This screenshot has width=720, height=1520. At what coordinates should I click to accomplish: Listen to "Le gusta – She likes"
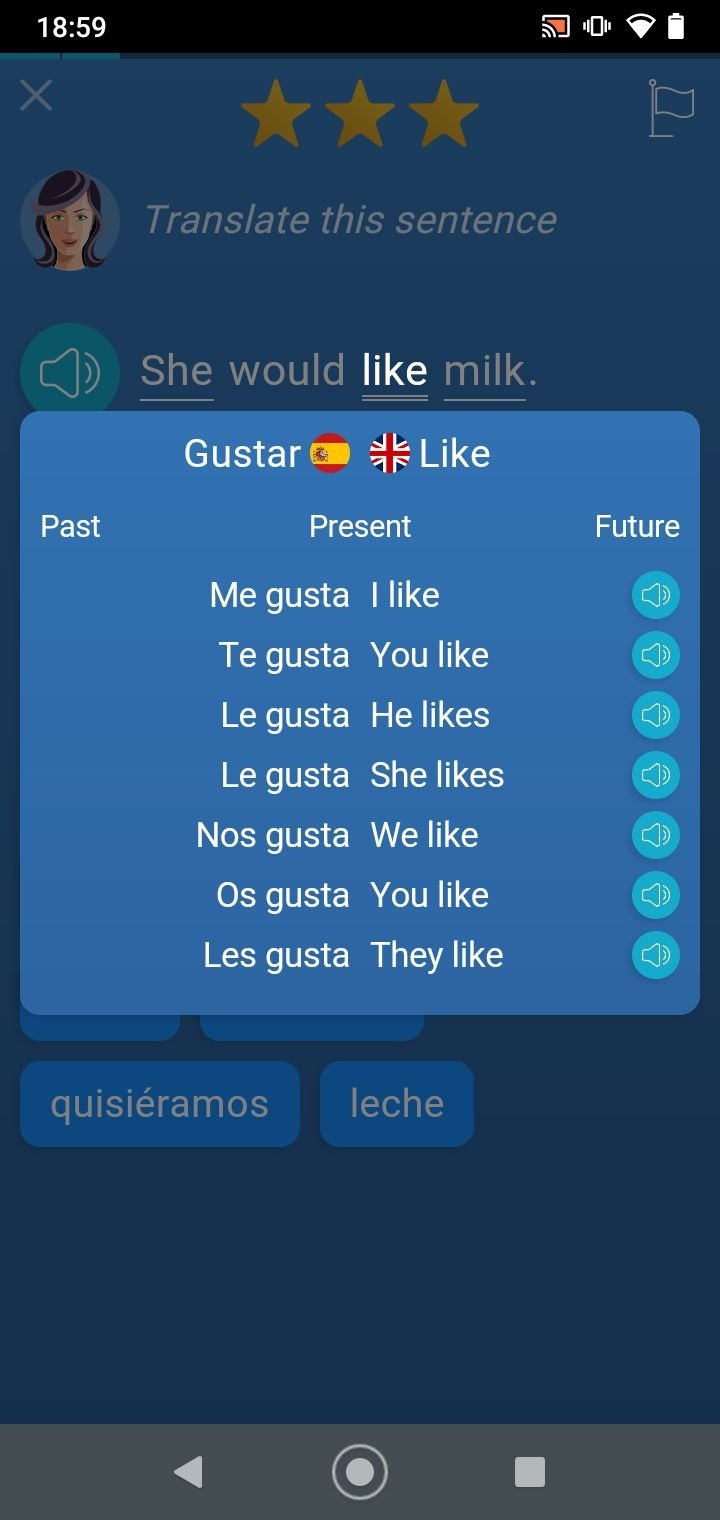coord(656,776)
